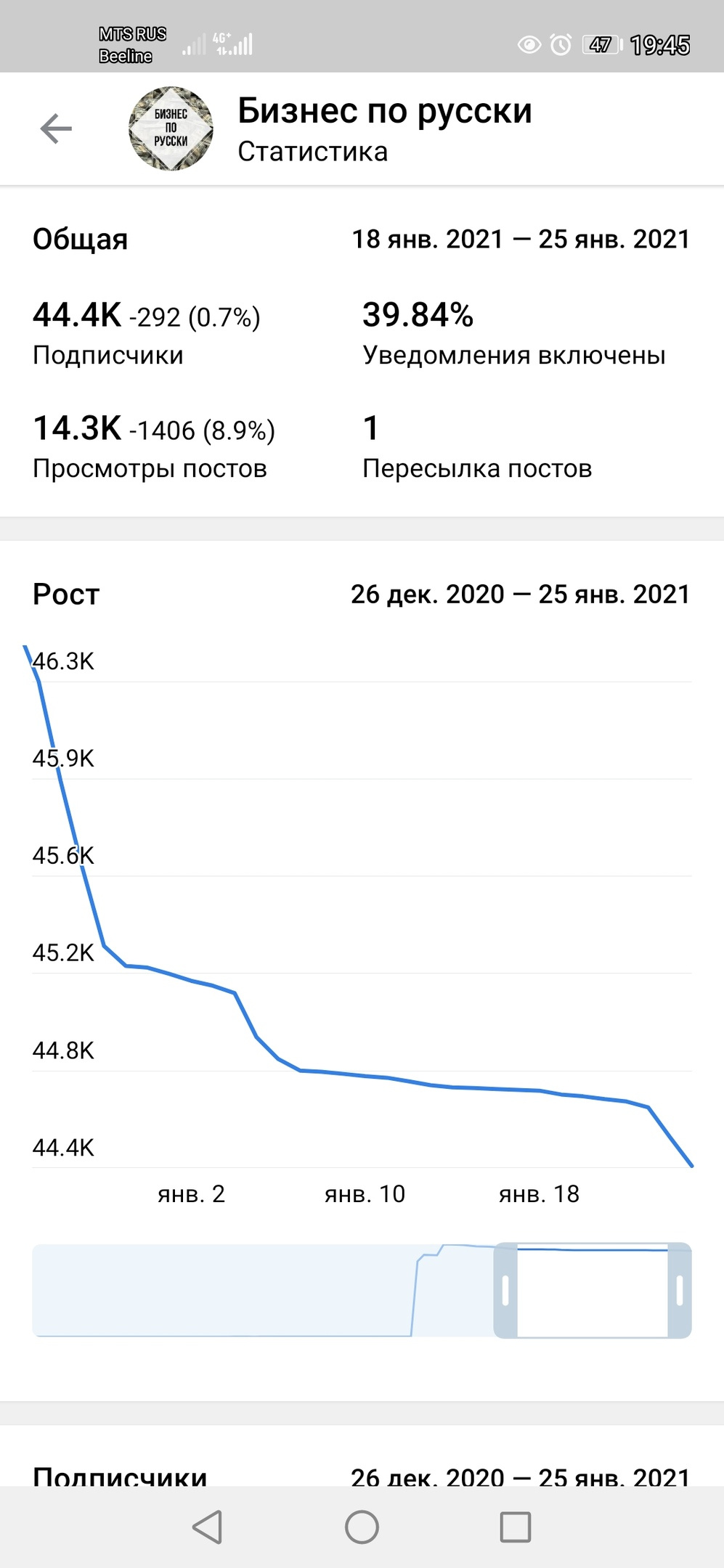Screen dimensions: 724x1568
Task: Tap the system home button
Action: [362, 1527]
